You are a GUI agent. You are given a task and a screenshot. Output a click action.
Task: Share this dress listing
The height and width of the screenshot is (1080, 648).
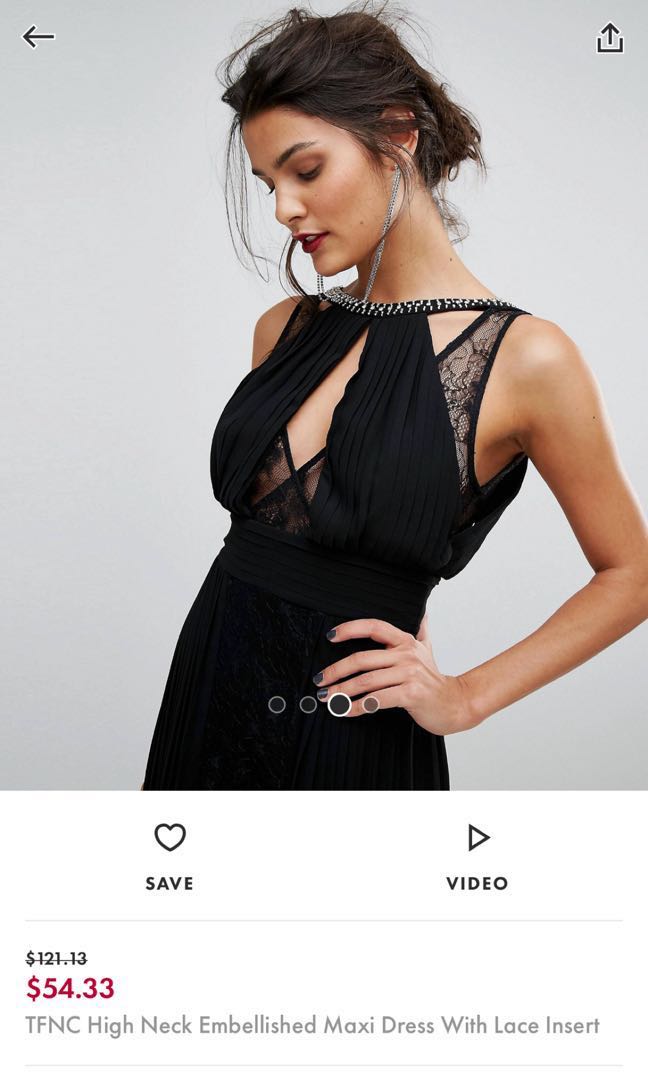pyautogui.click(x=609, y=38)
